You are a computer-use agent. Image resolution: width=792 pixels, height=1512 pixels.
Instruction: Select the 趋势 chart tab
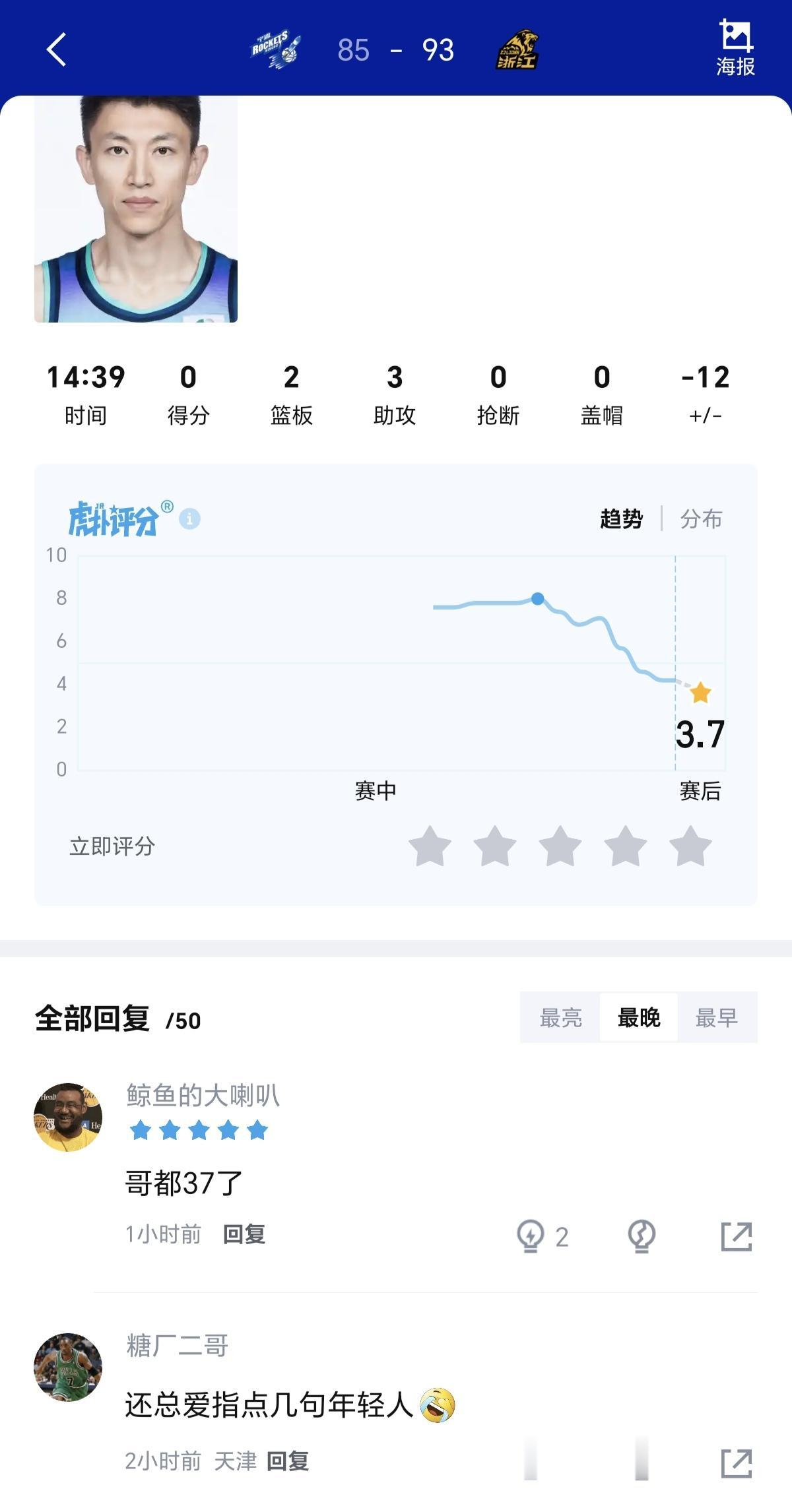(621, 519)
